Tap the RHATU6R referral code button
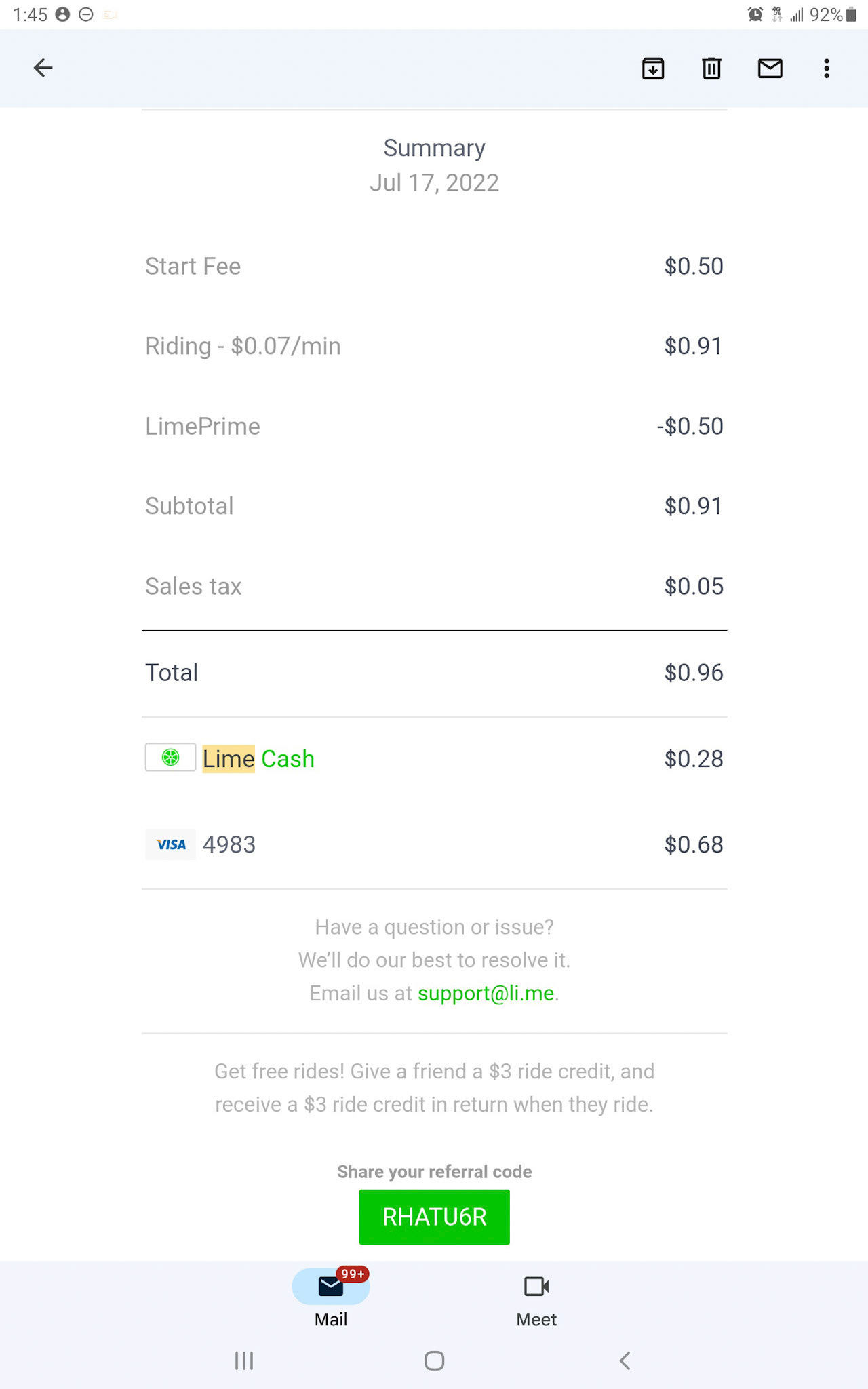The width and height of the screenshot is (868, 1389). (x=434, y=1217)
